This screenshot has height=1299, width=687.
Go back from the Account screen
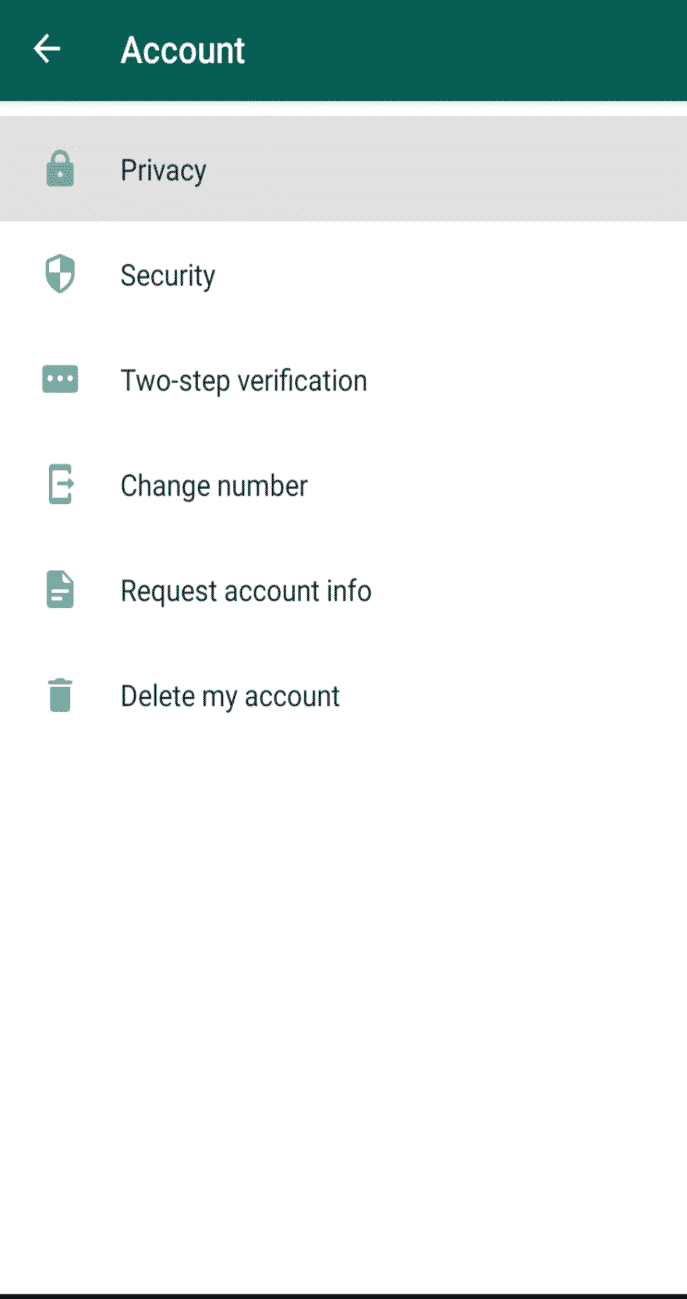[x=47, y=49]
